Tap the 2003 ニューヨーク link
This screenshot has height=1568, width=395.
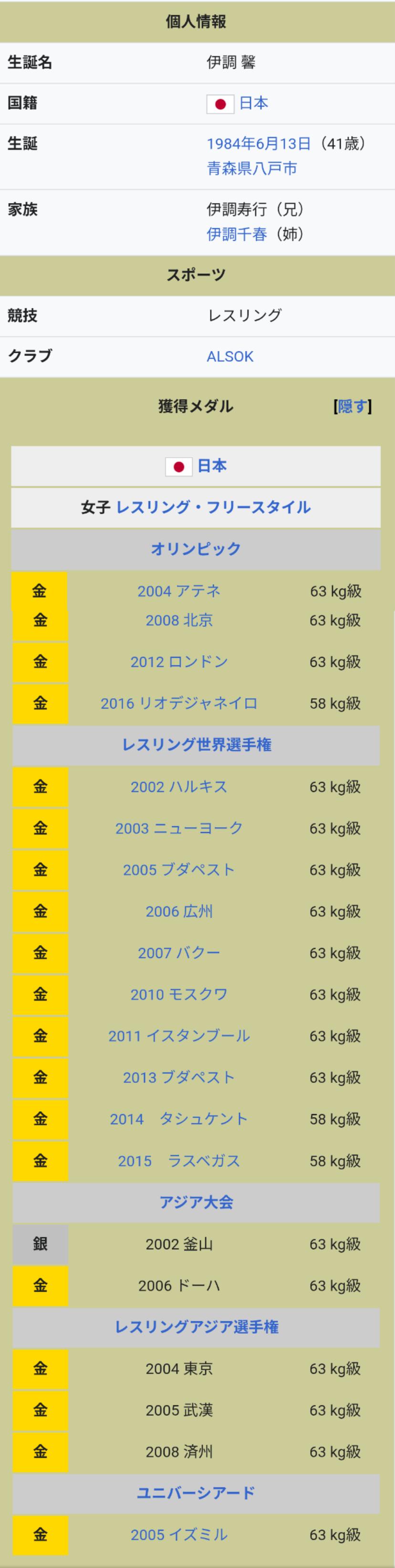[x=179, y=829]
